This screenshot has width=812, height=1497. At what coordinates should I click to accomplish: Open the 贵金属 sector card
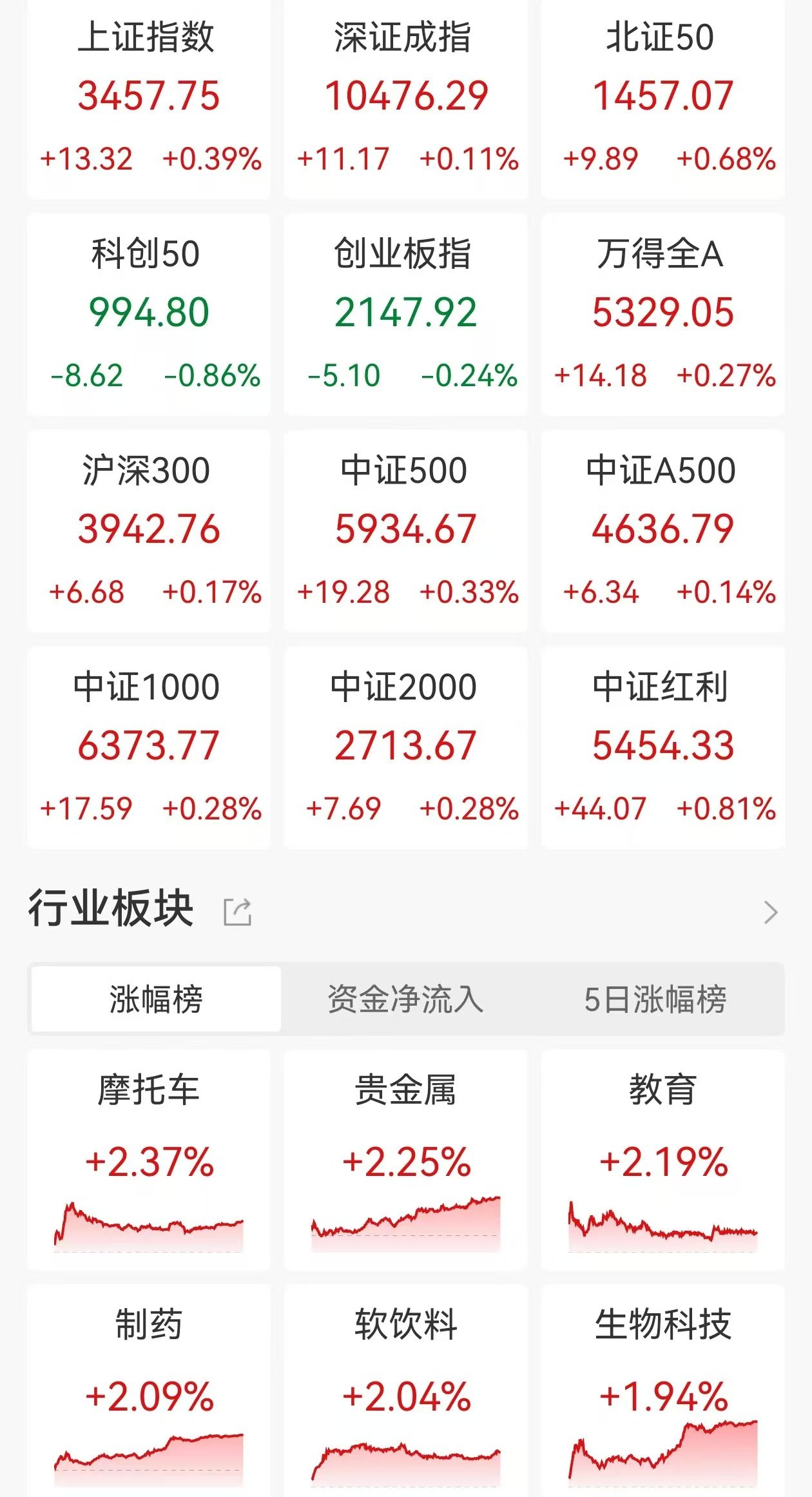click(406, 1160)
